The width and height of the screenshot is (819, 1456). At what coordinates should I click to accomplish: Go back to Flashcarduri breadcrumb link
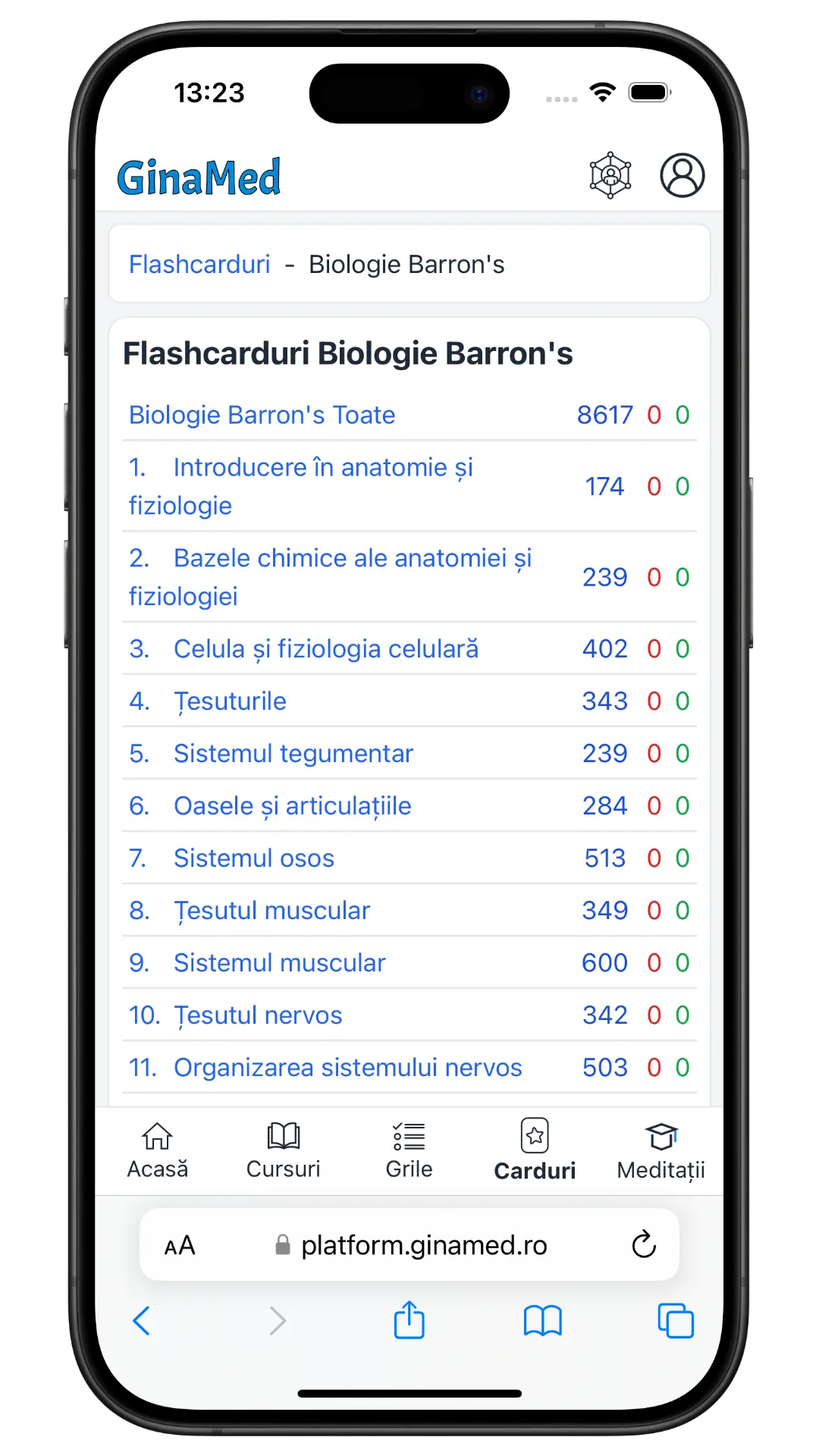199,264
